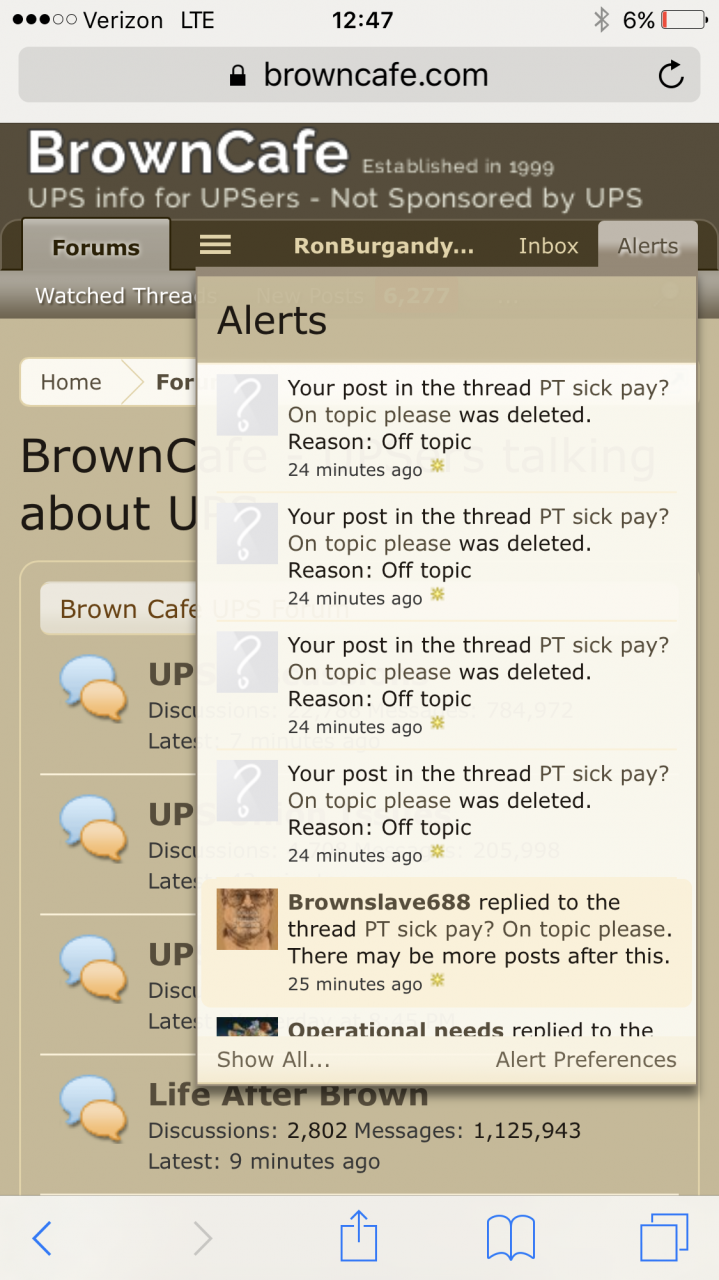Open the RonBurgandy account menu

(384, 246)
